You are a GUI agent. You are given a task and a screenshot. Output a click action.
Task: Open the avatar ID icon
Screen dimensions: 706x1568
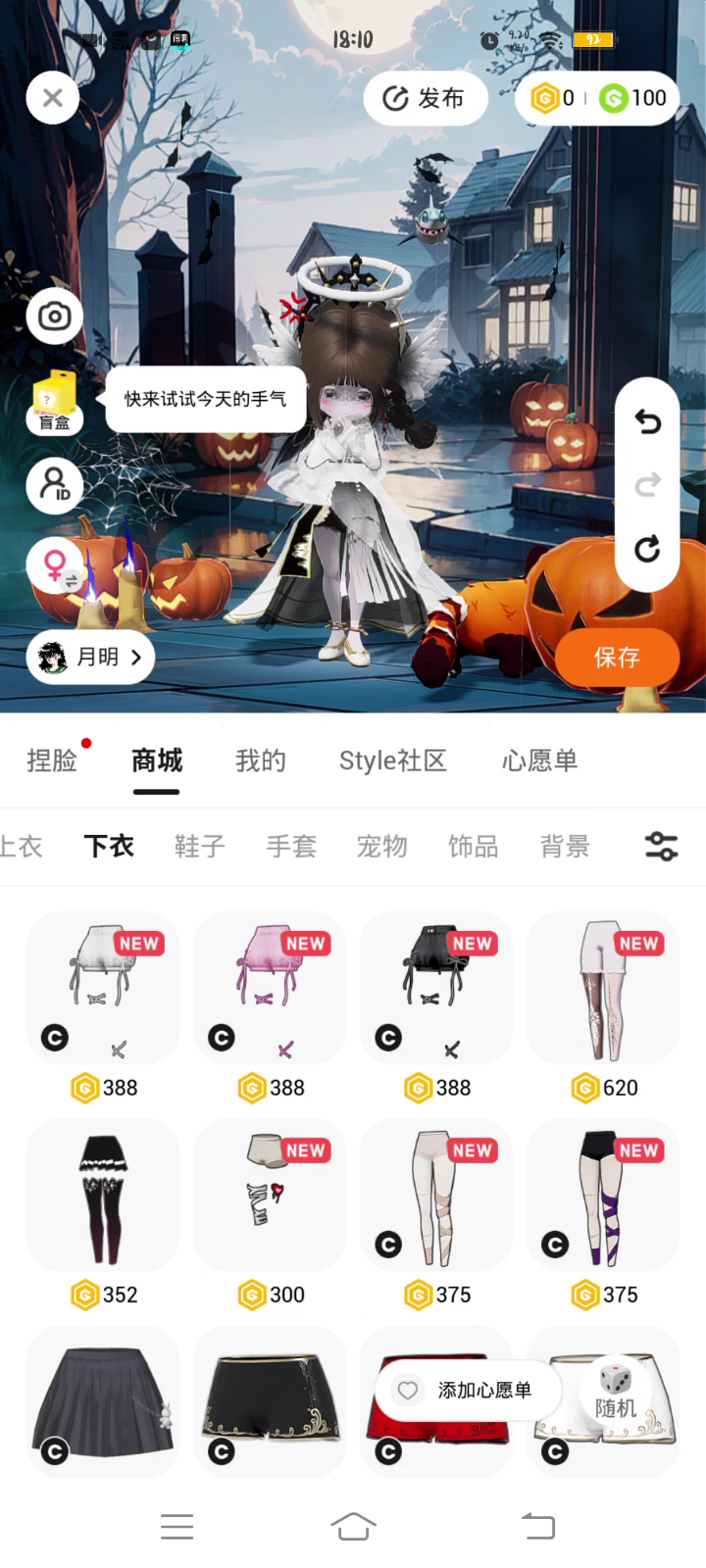tap(54, 485)
